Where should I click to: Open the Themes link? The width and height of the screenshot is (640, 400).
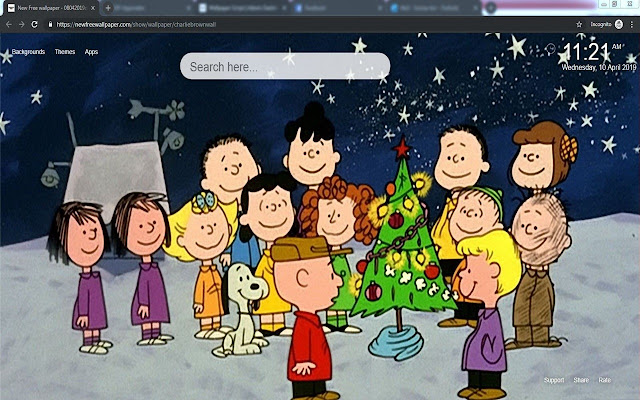point(65,51)
